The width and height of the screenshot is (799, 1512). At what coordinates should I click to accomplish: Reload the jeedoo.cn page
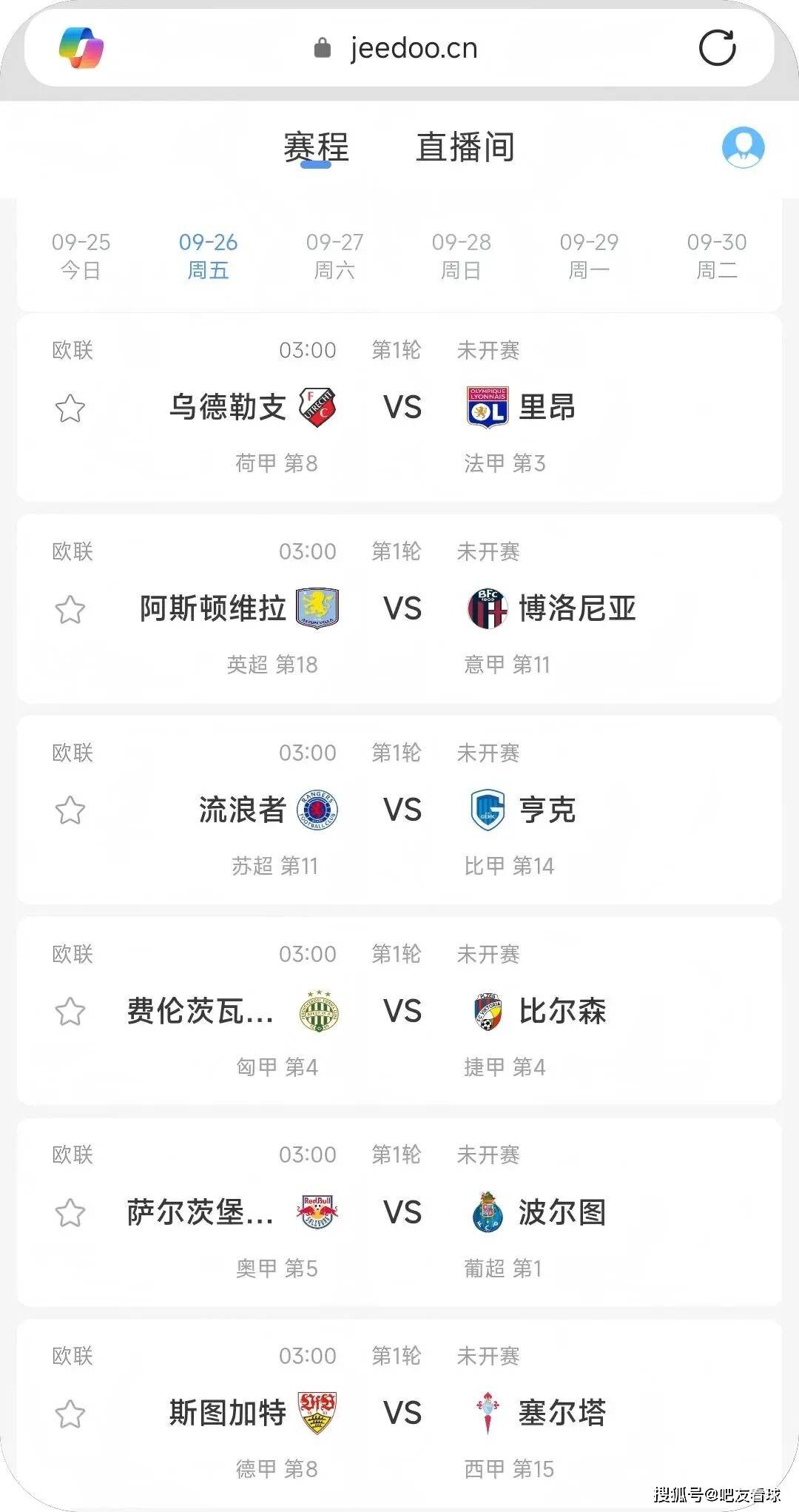pos(717,48)
